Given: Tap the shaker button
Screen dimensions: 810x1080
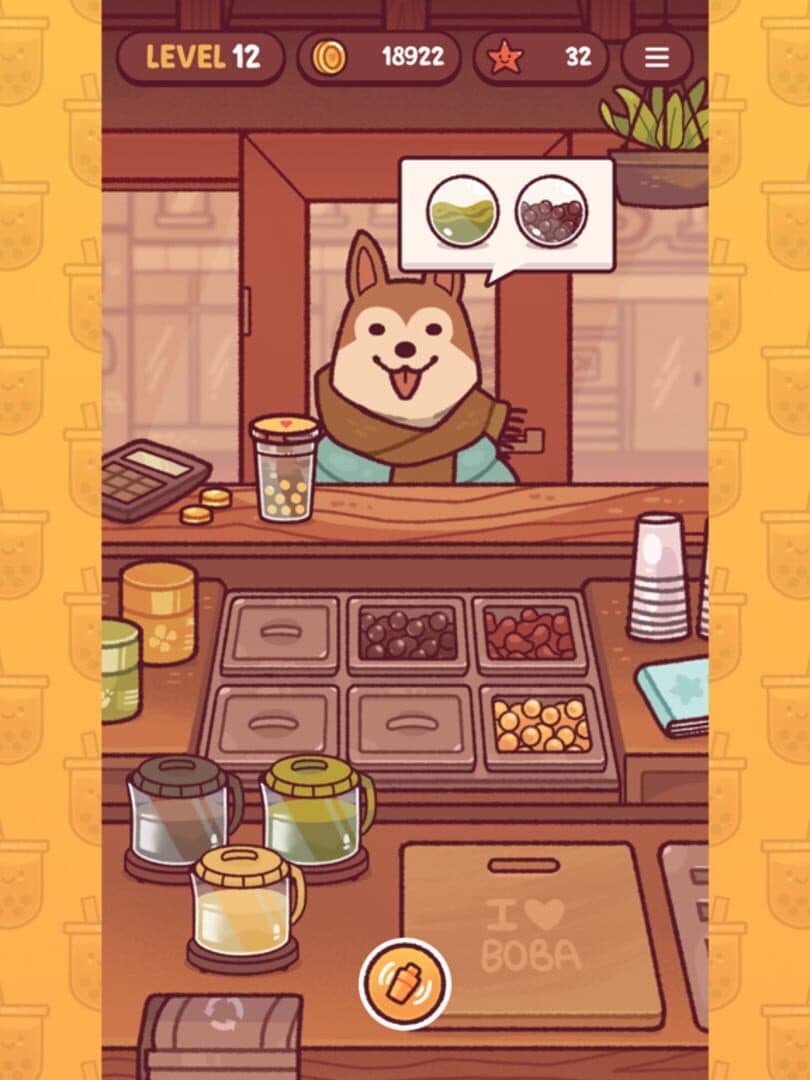Looking at the screenshot, I should click(x=404, y=984).
